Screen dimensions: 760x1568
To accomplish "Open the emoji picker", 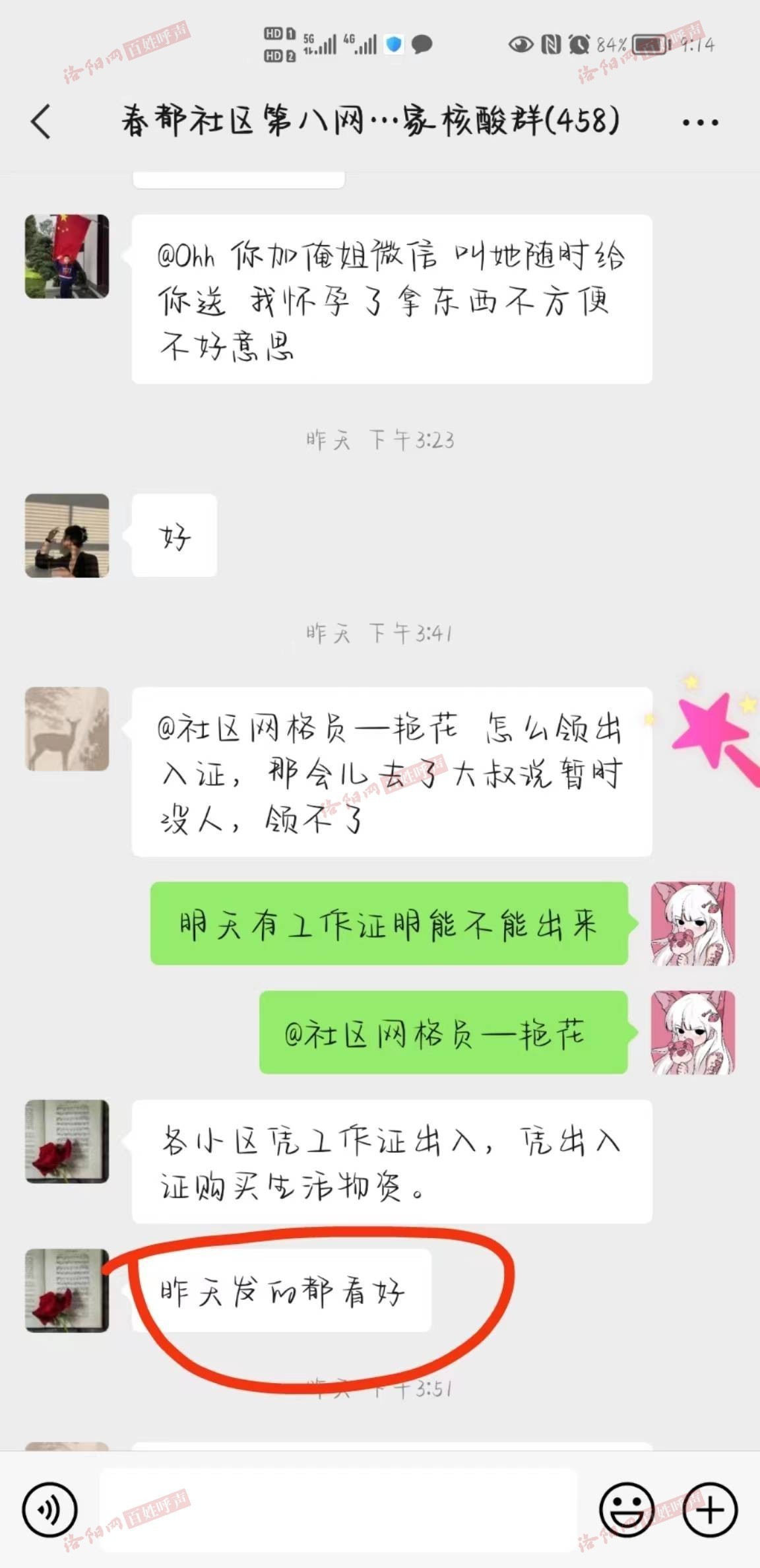I will 626,1509.
